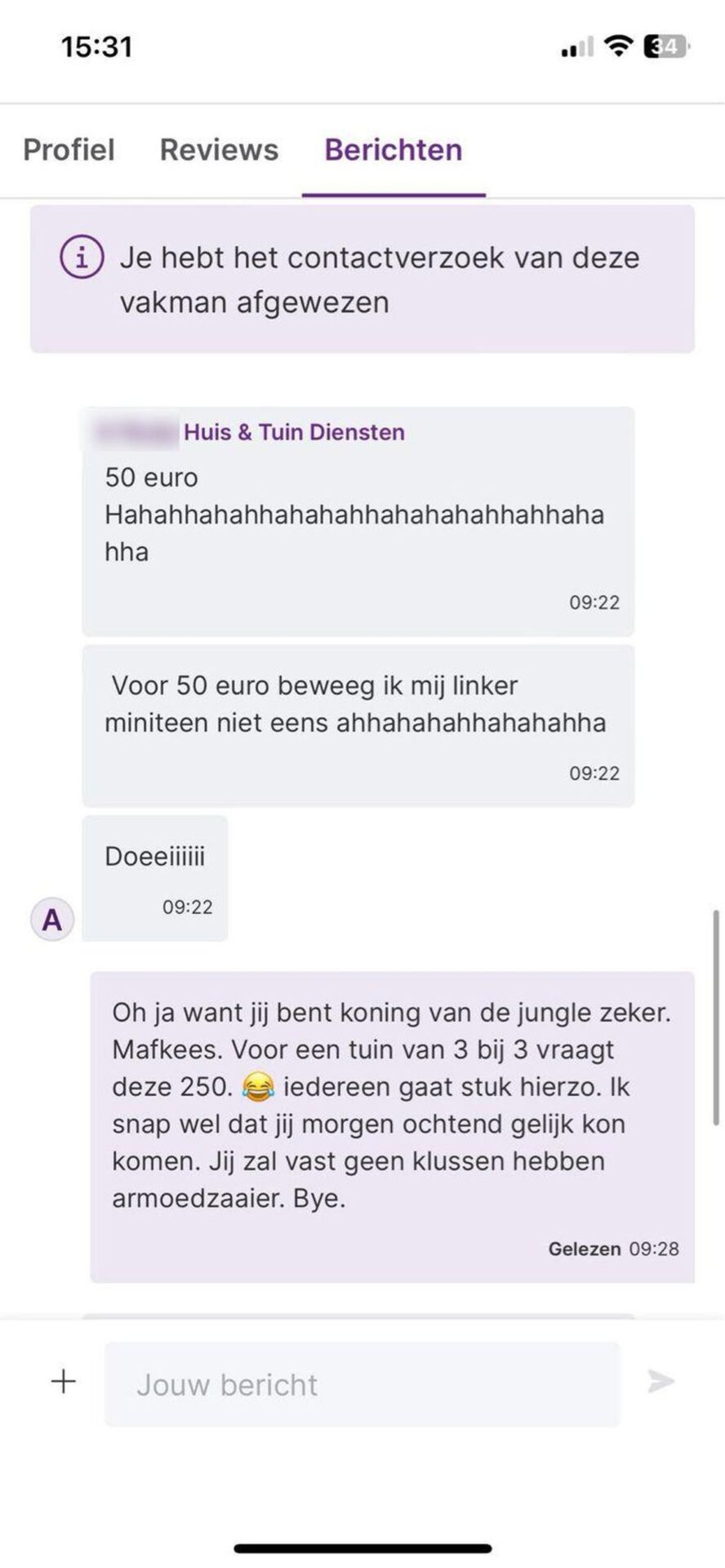Switch to the Profiel tab

(x=69, y=150)
